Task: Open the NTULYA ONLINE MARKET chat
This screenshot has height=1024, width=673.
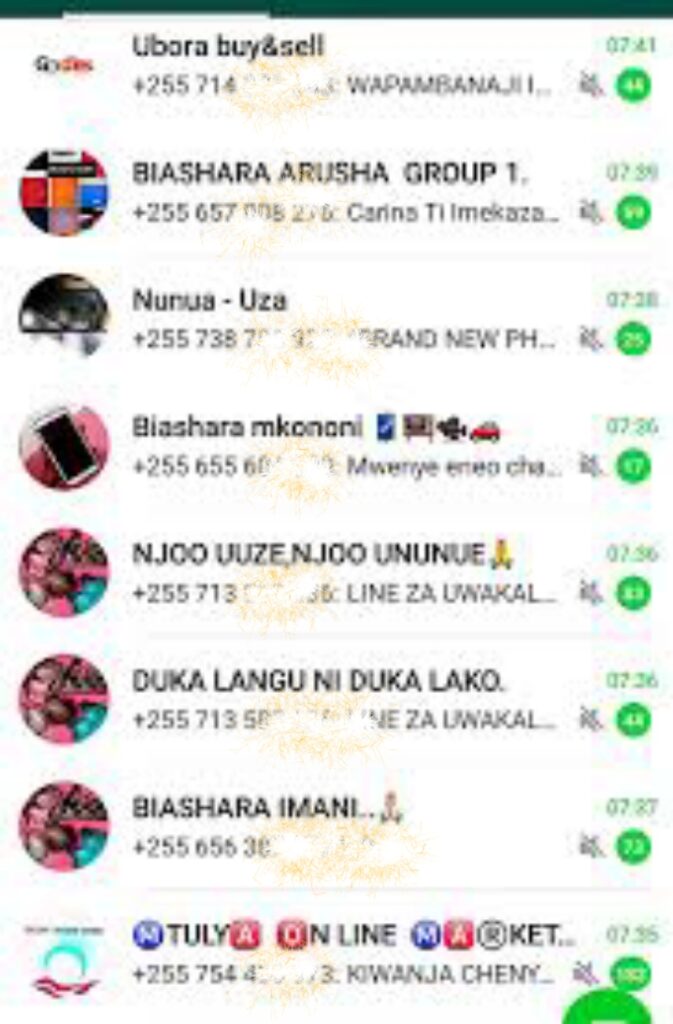Action: [340, 953]
